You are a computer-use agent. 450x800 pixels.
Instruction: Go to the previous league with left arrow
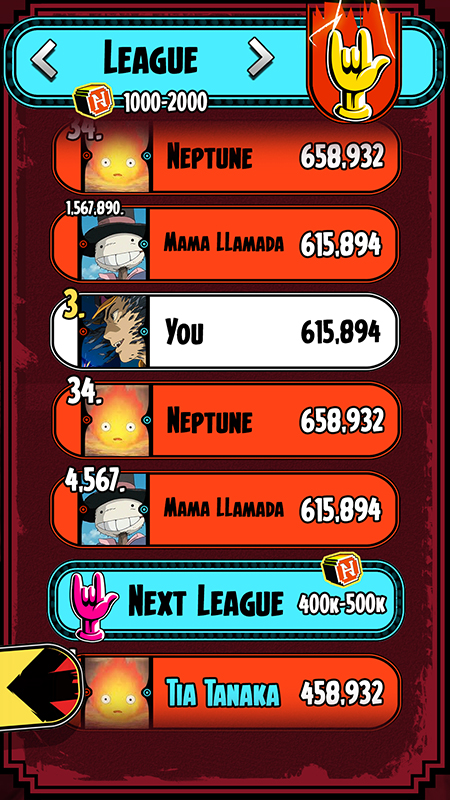coord(44,60)
